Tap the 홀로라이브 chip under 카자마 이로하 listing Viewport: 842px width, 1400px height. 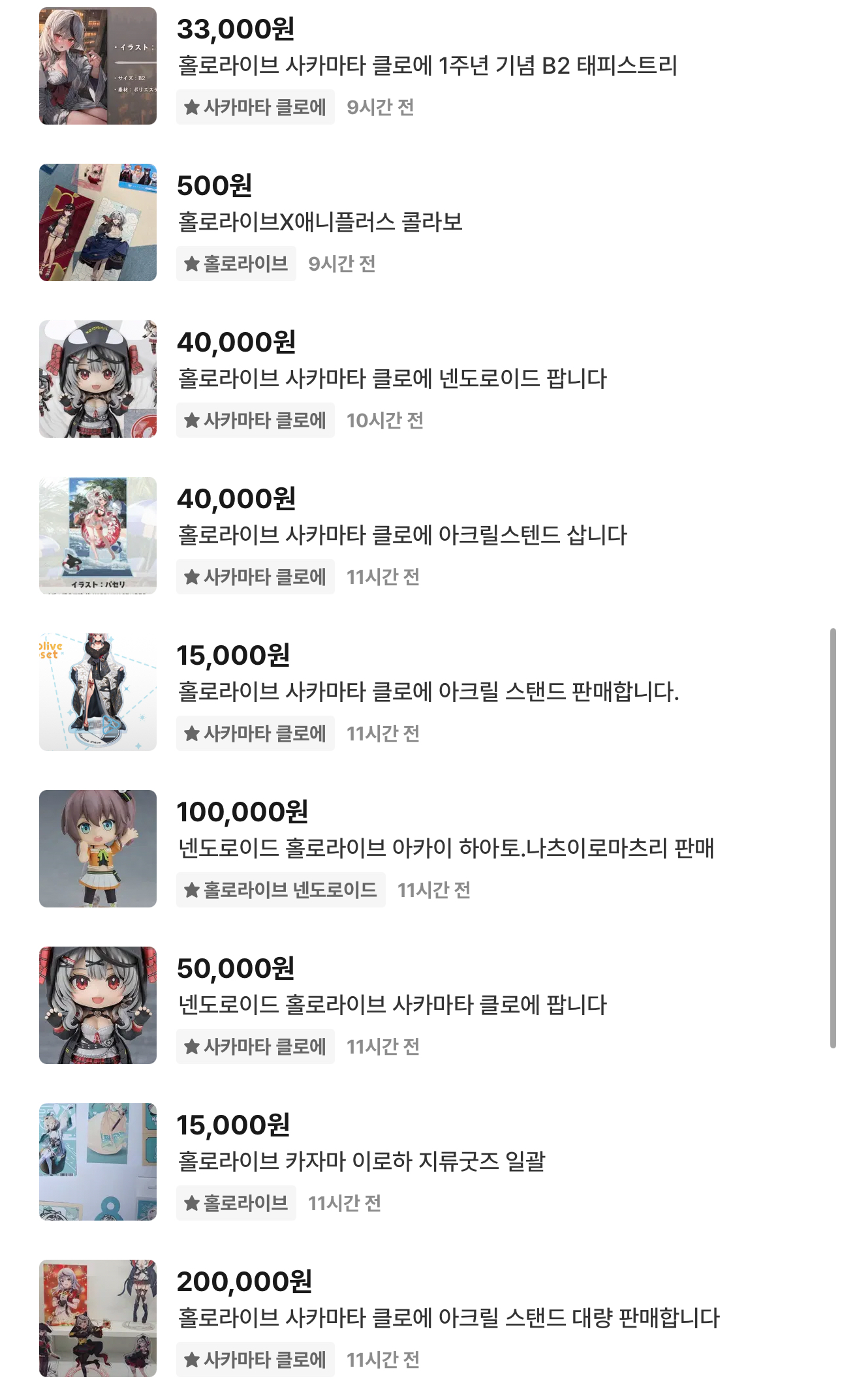pyautogui.click(x=236, y=1203)
